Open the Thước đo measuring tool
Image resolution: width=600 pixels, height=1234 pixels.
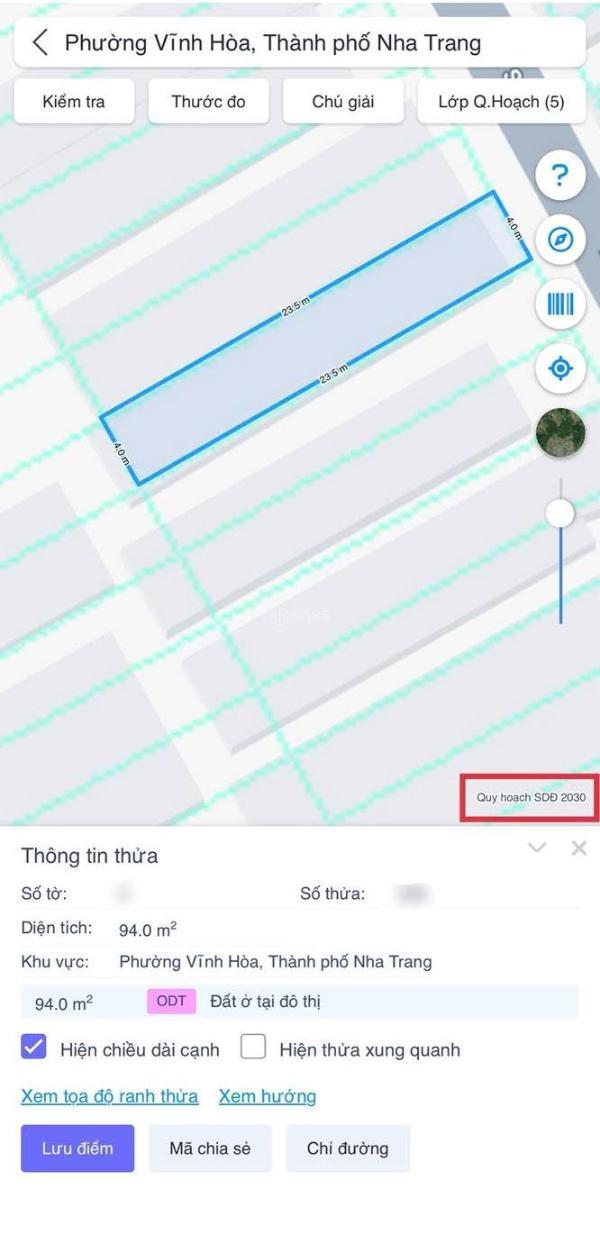point(208,101)
